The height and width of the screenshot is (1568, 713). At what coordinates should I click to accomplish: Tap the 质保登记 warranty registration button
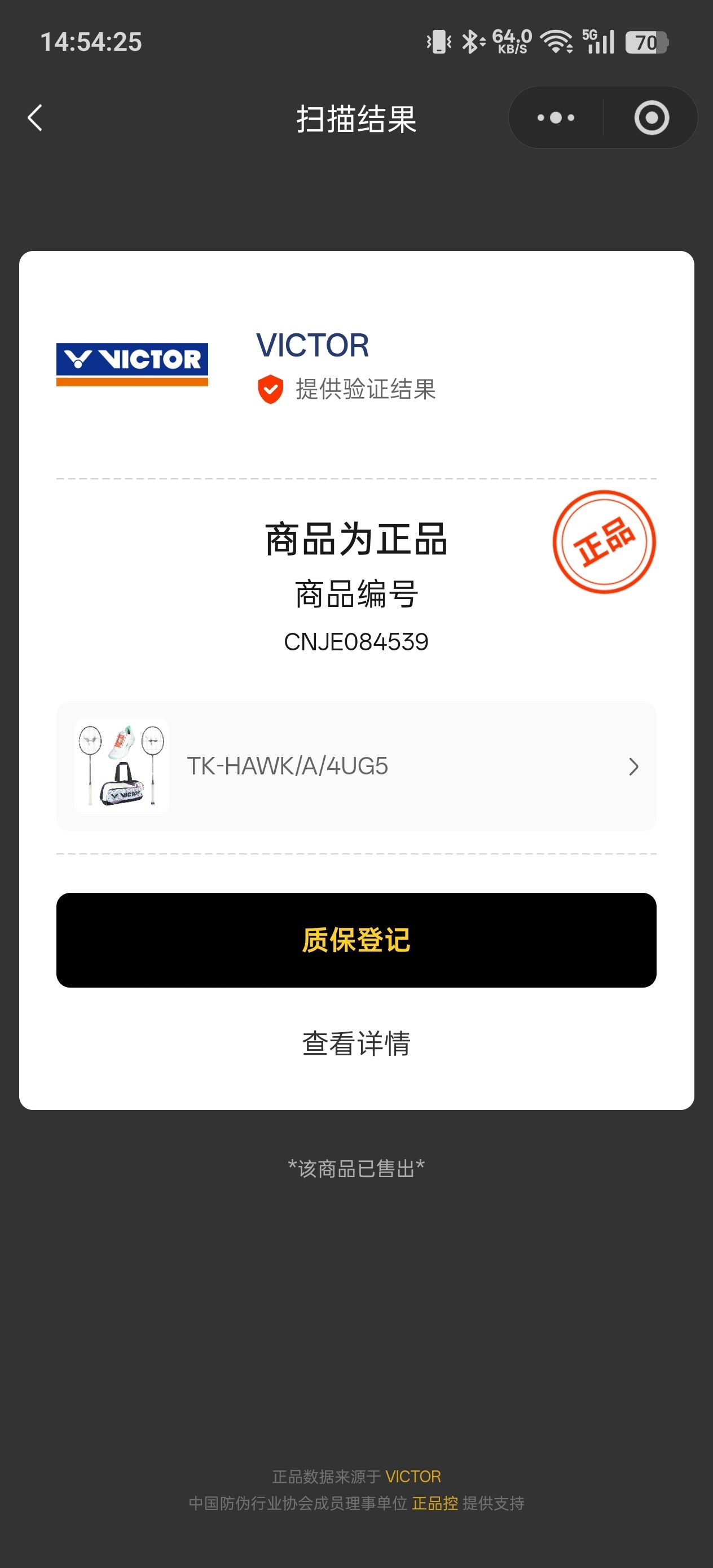pos(356,940)
